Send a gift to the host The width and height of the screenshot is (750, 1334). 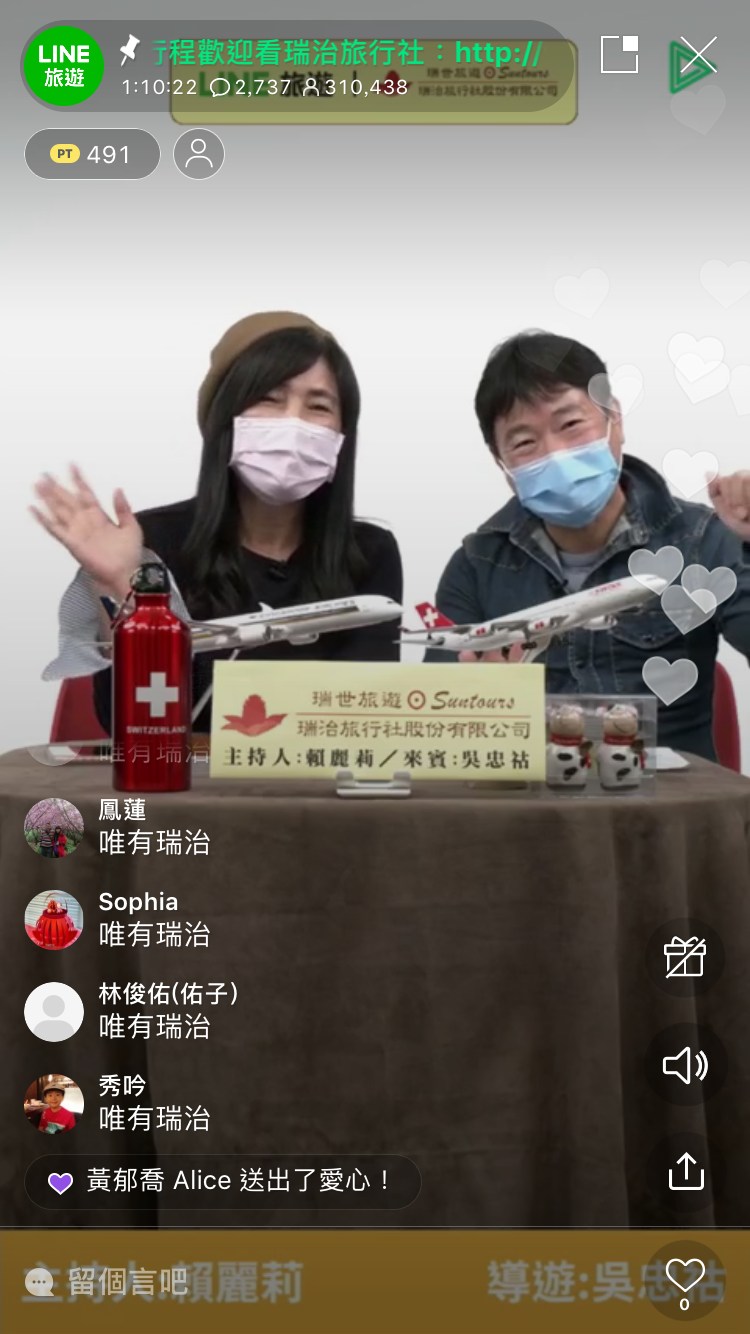pyautogui.click(x=686, y=957)
